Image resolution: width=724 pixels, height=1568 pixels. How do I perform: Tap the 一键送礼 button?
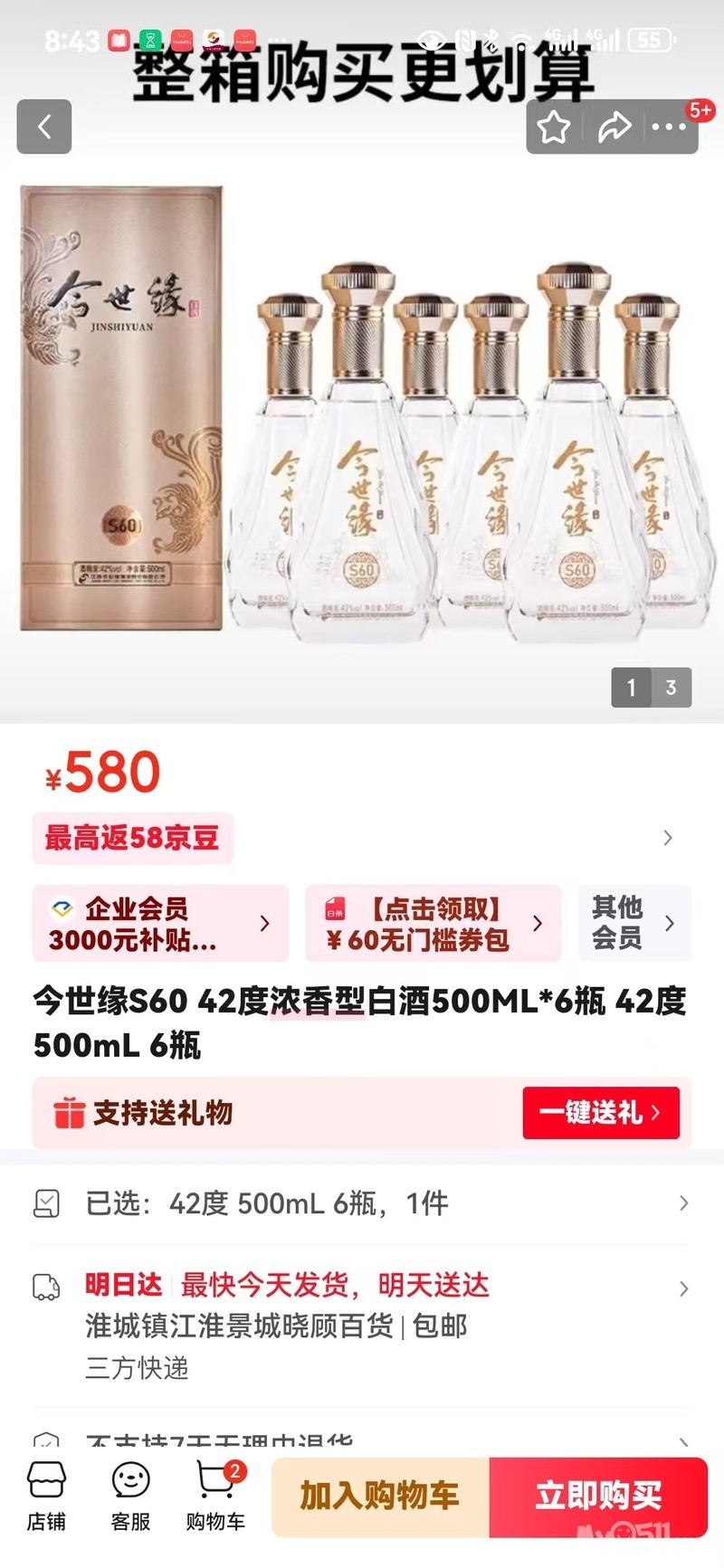pos(601,1113)
